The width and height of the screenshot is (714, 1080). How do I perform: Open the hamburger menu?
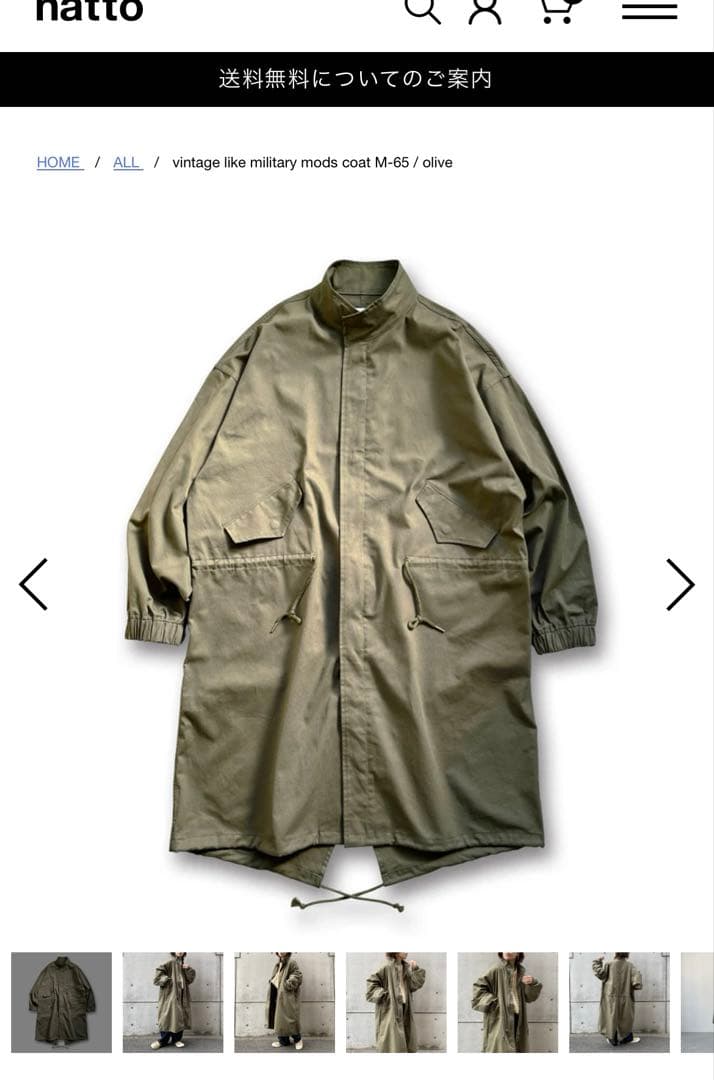coord(649,10)
